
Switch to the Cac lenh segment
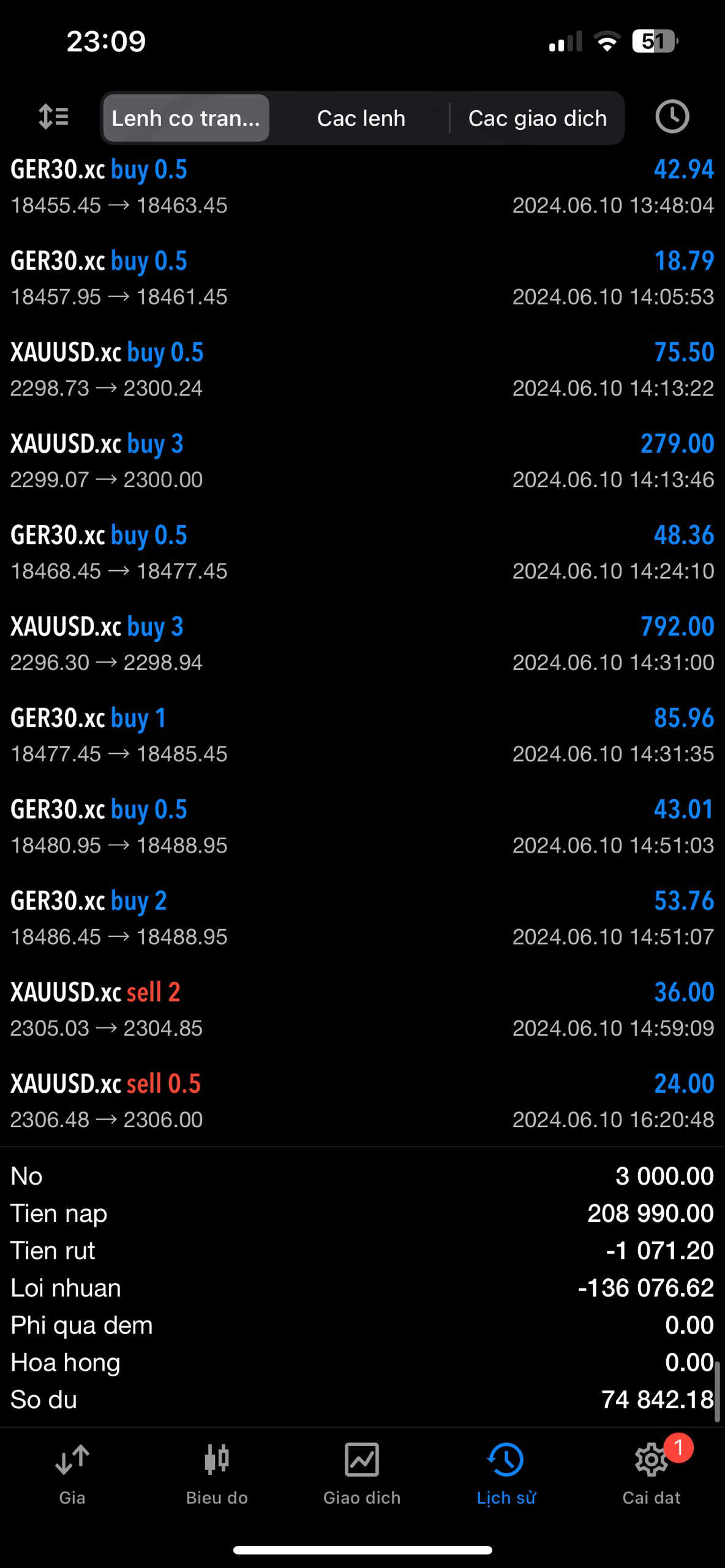coord(361,118)
